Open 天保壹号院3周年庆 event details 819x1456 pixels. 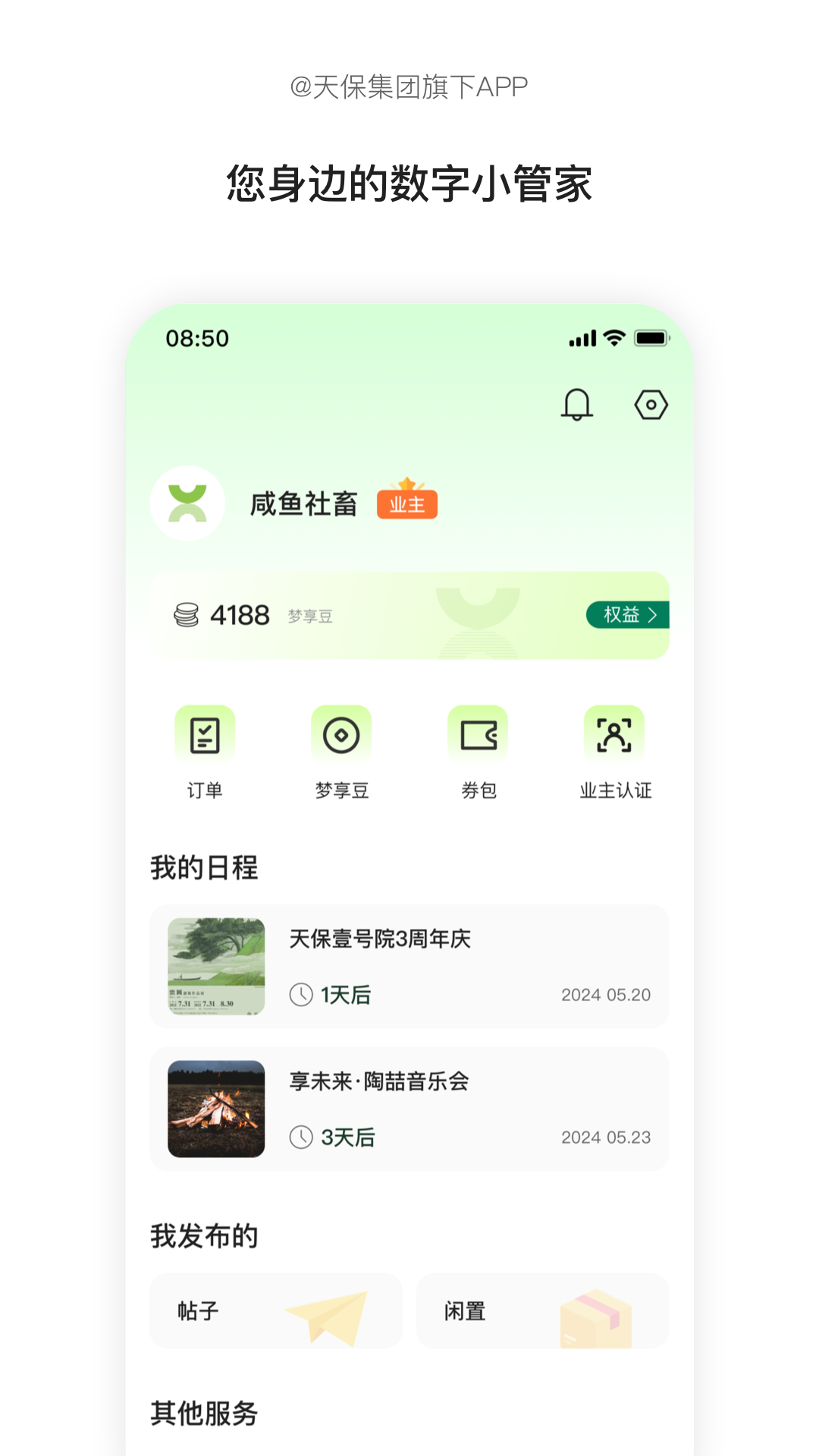click(409, 966)
